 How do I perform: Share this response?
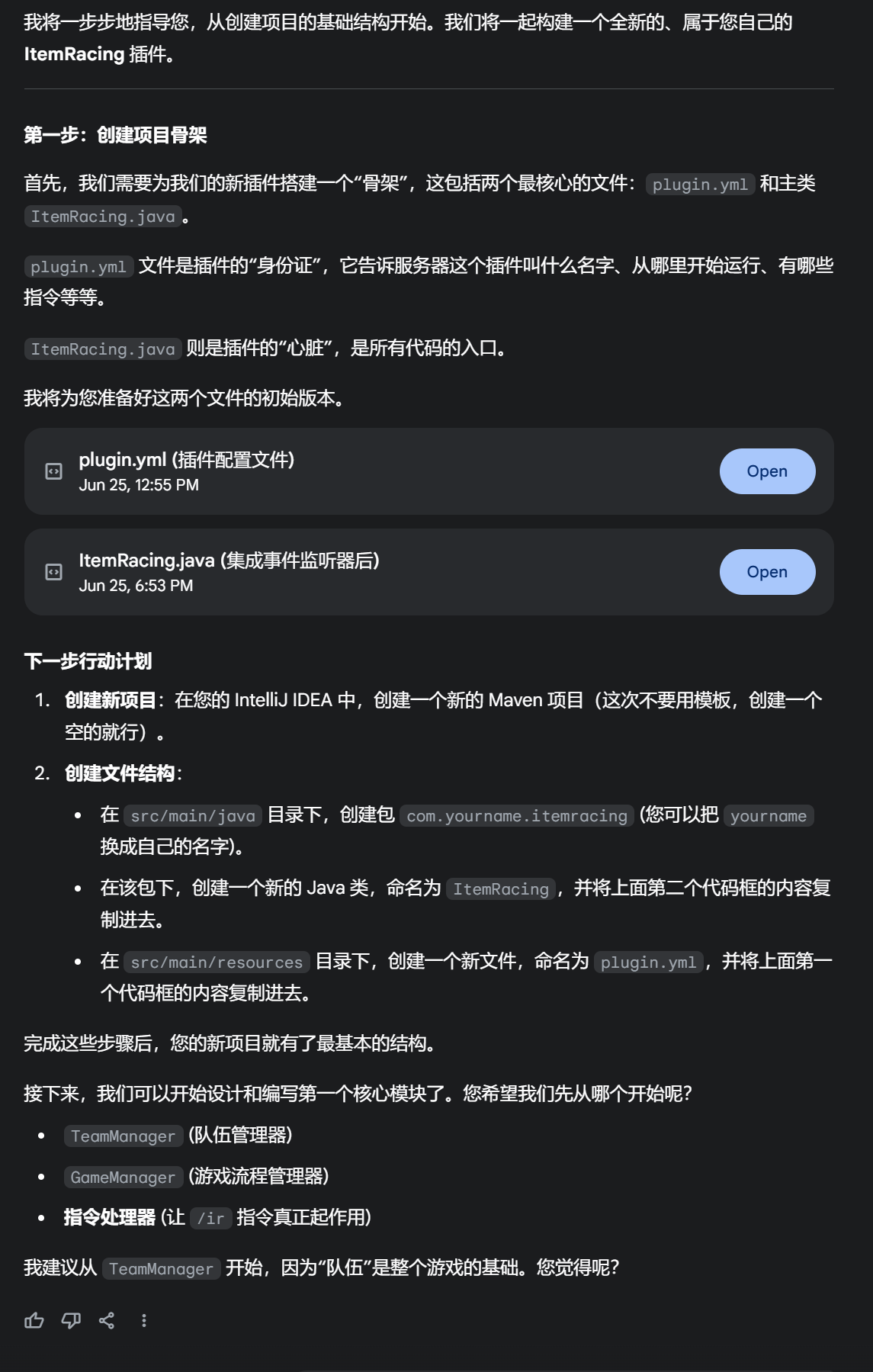(107, 1320)
